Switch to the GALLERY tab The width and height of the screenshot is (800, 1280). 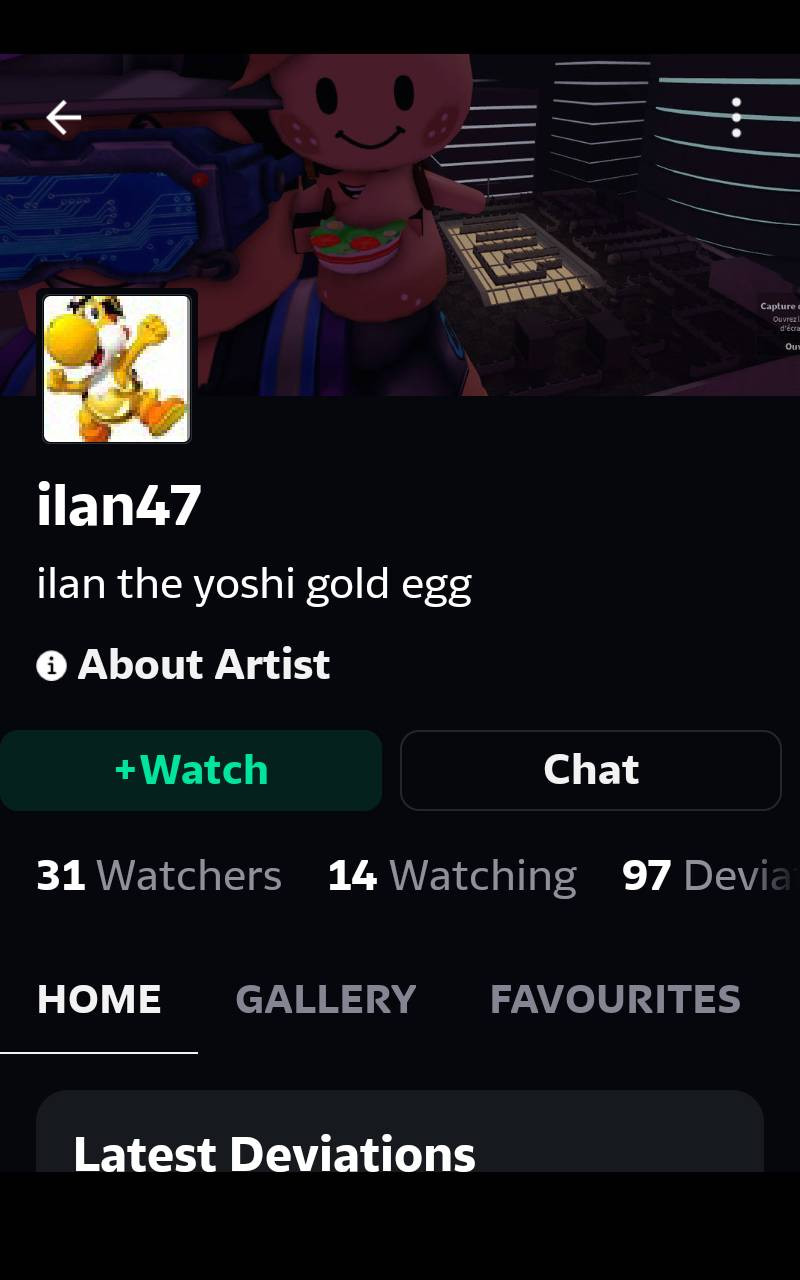click(326, 999)
